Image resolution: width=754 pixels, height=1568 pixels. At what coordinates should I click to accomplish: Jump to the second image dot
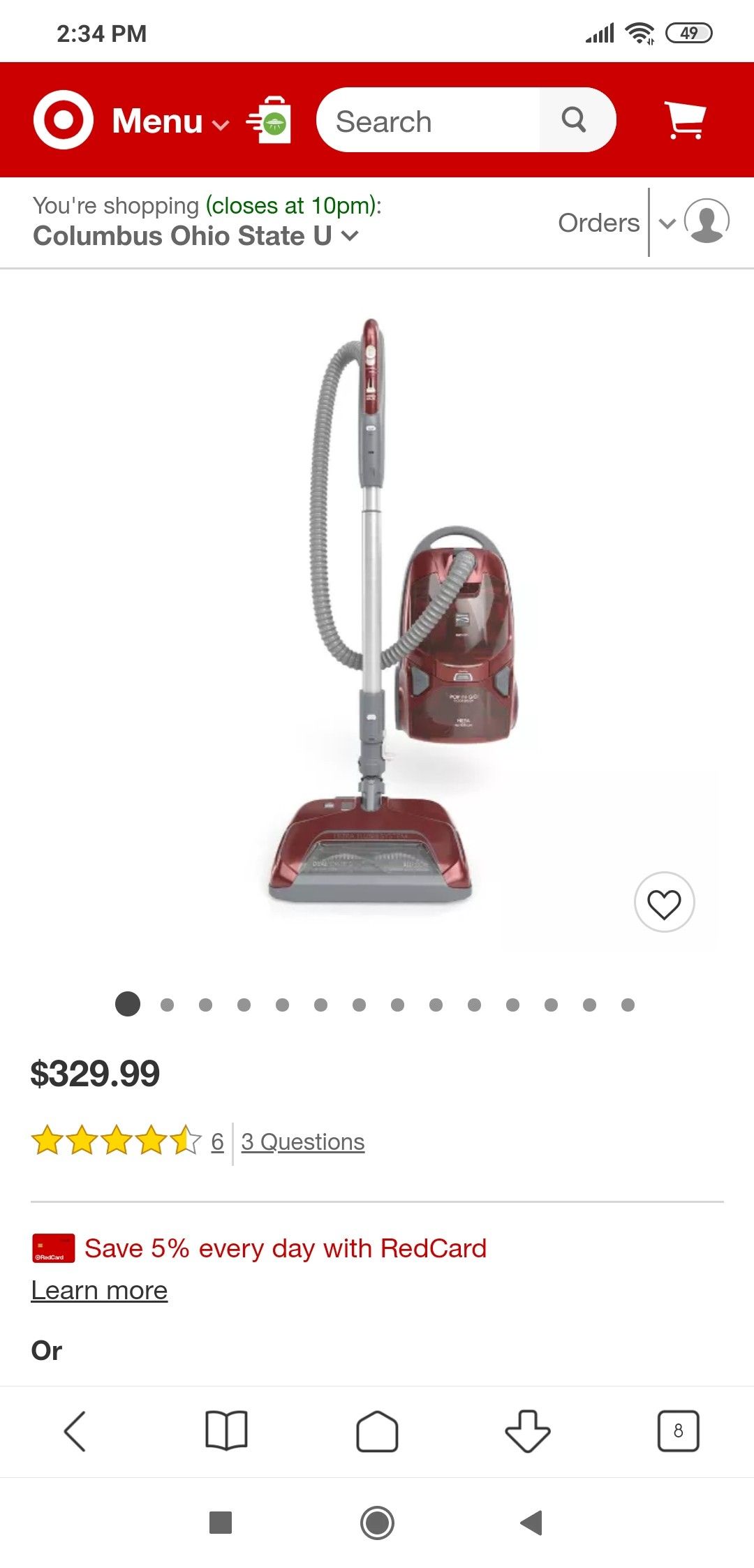(x=167, y=1005)
